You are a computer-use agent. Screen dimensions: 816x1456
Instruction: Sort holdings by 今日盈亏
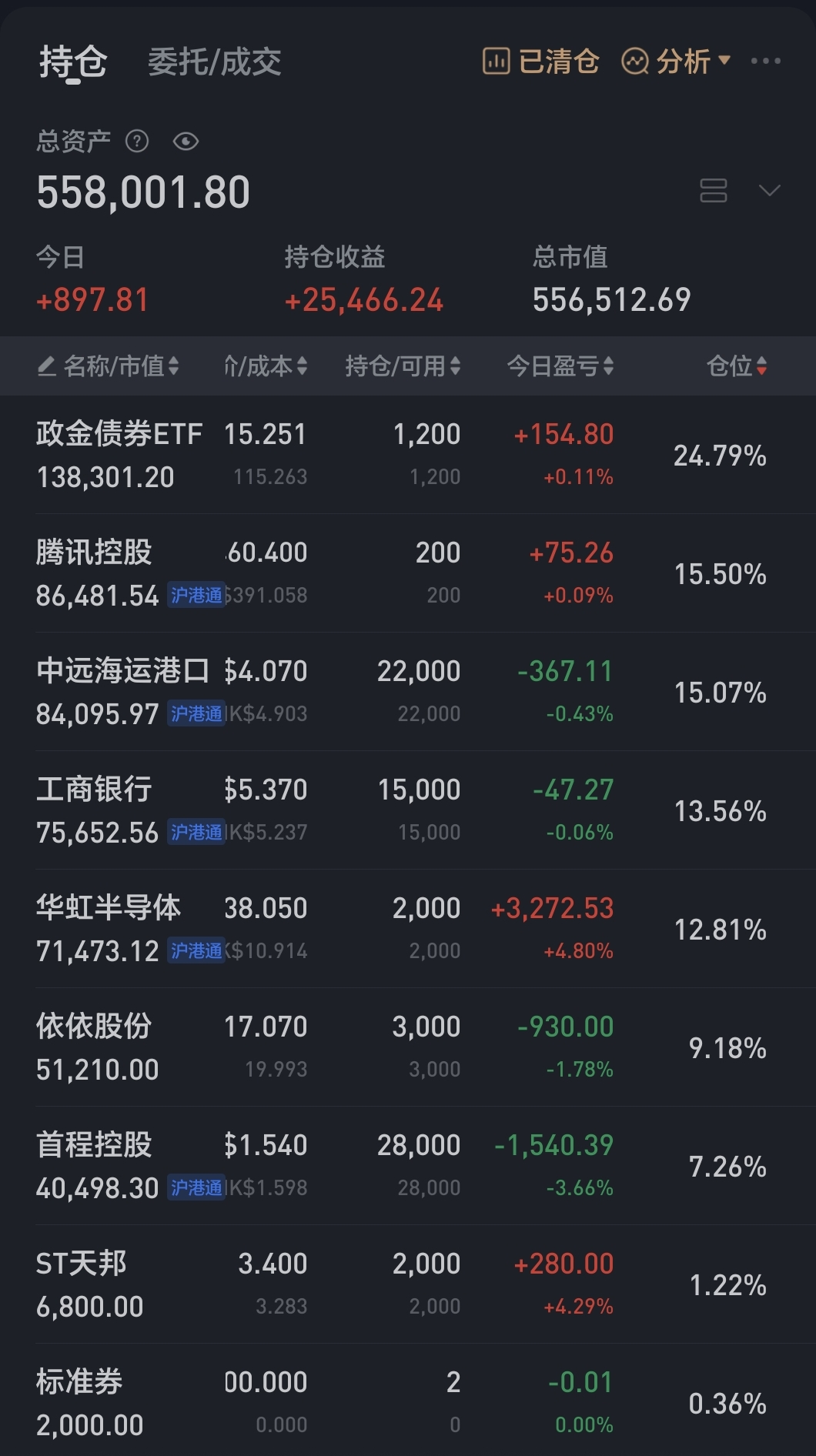pyautogui.click(x=560, y=366)
